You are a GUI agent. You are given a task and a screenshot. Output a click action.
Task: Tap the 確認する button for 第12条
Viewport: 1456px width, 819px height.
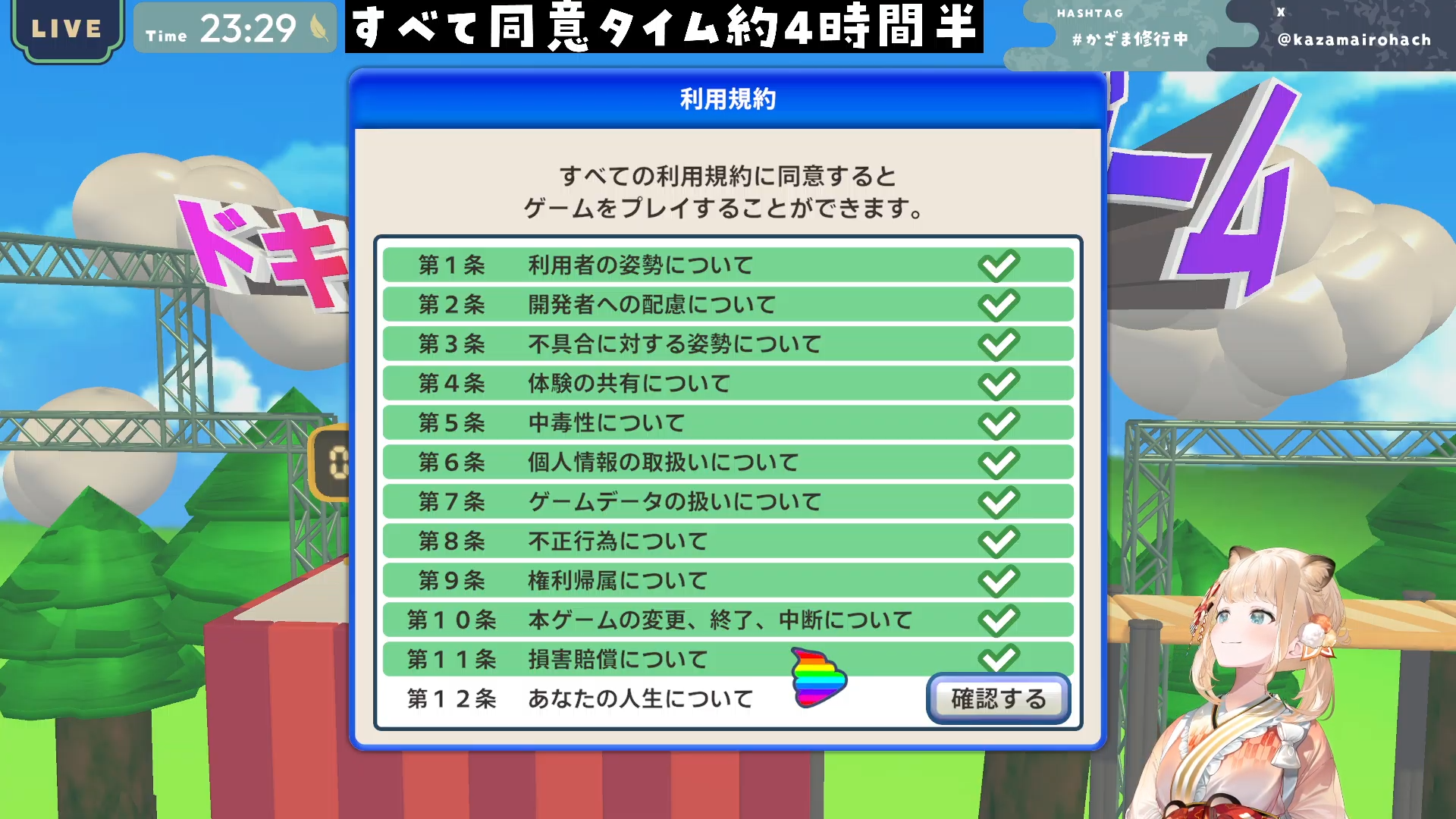pos(998,698)
